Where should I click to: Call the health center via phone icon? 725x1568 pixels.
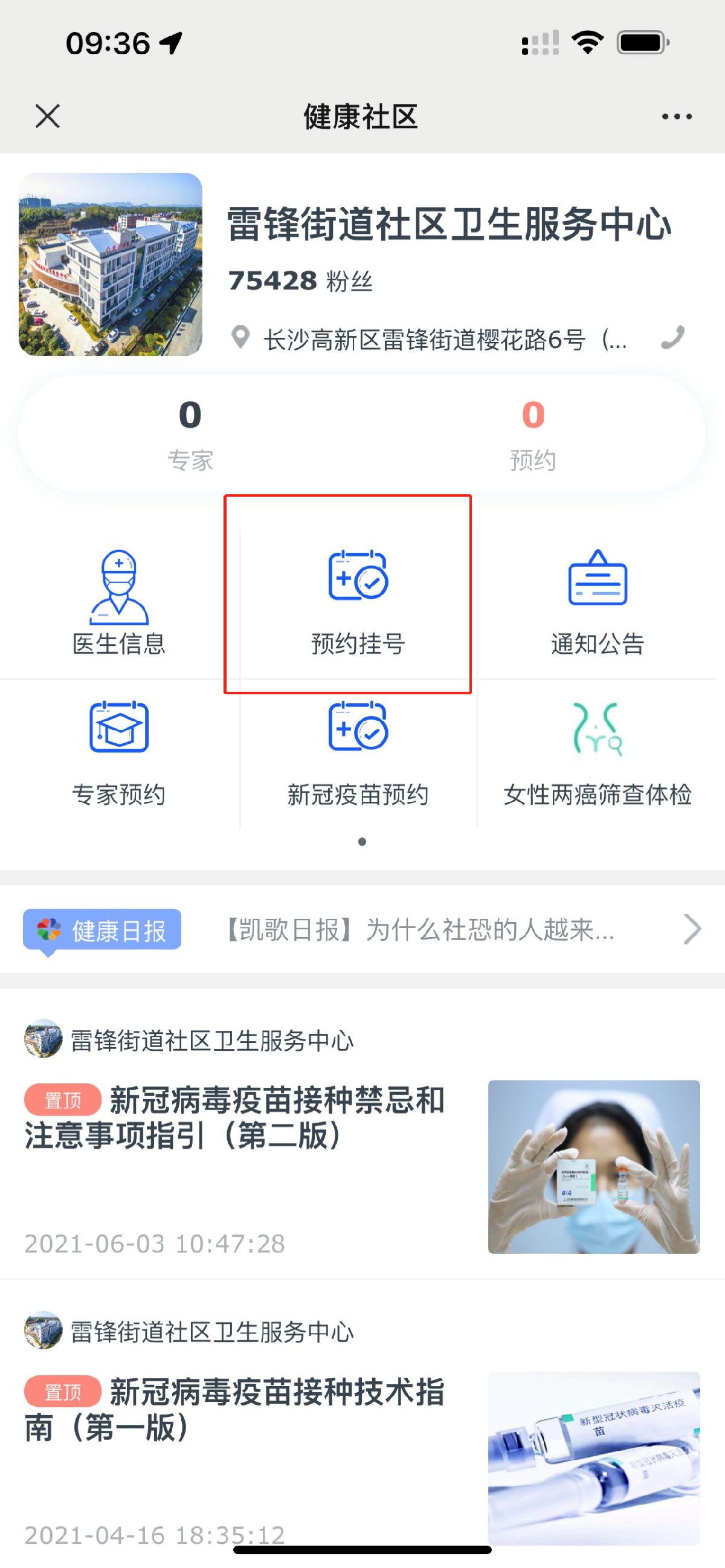tap(672, 338)
